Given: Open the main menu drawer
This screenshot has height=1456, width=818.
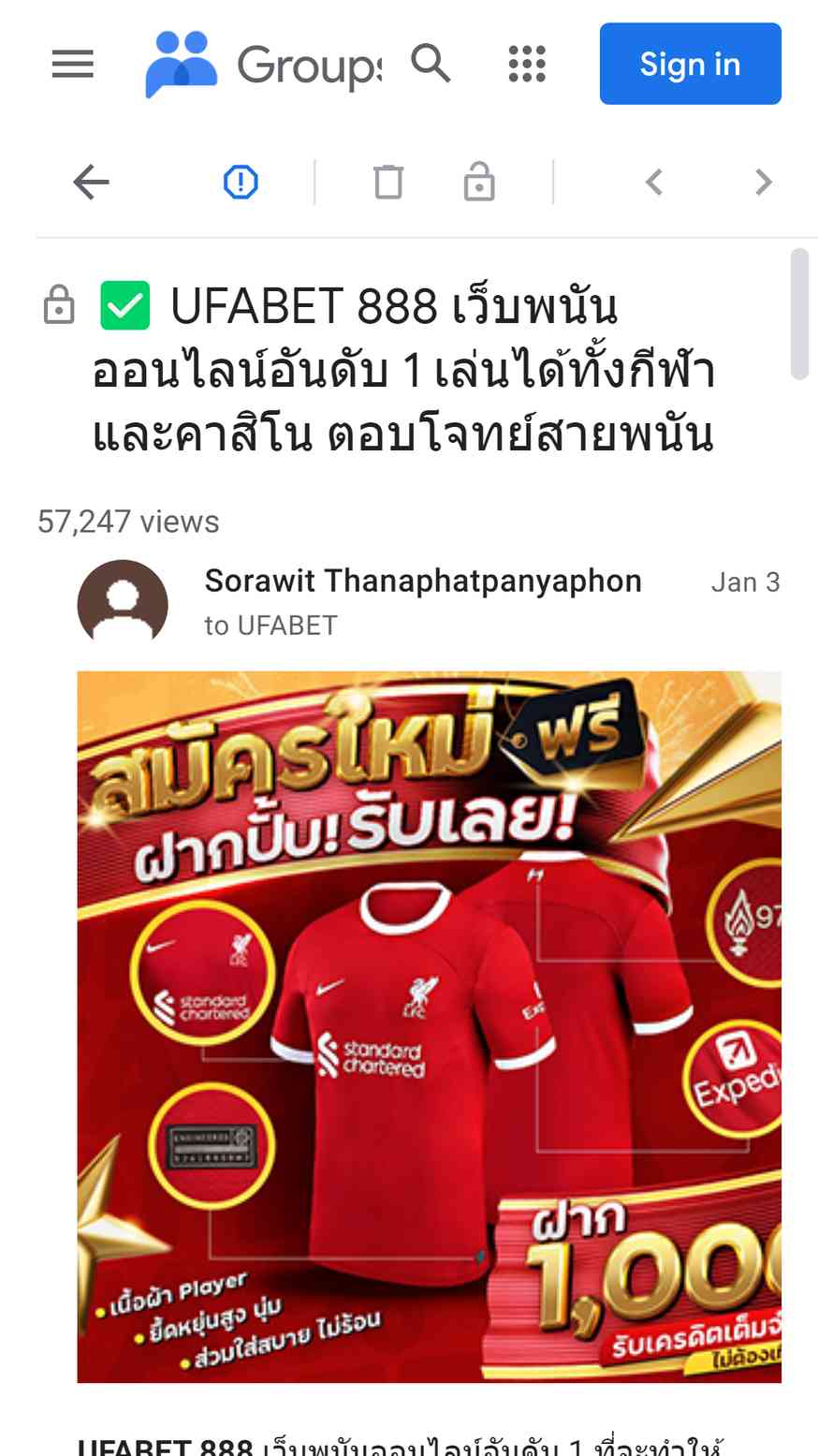Looking at the screenshot, I should click(x=72, y=64).
